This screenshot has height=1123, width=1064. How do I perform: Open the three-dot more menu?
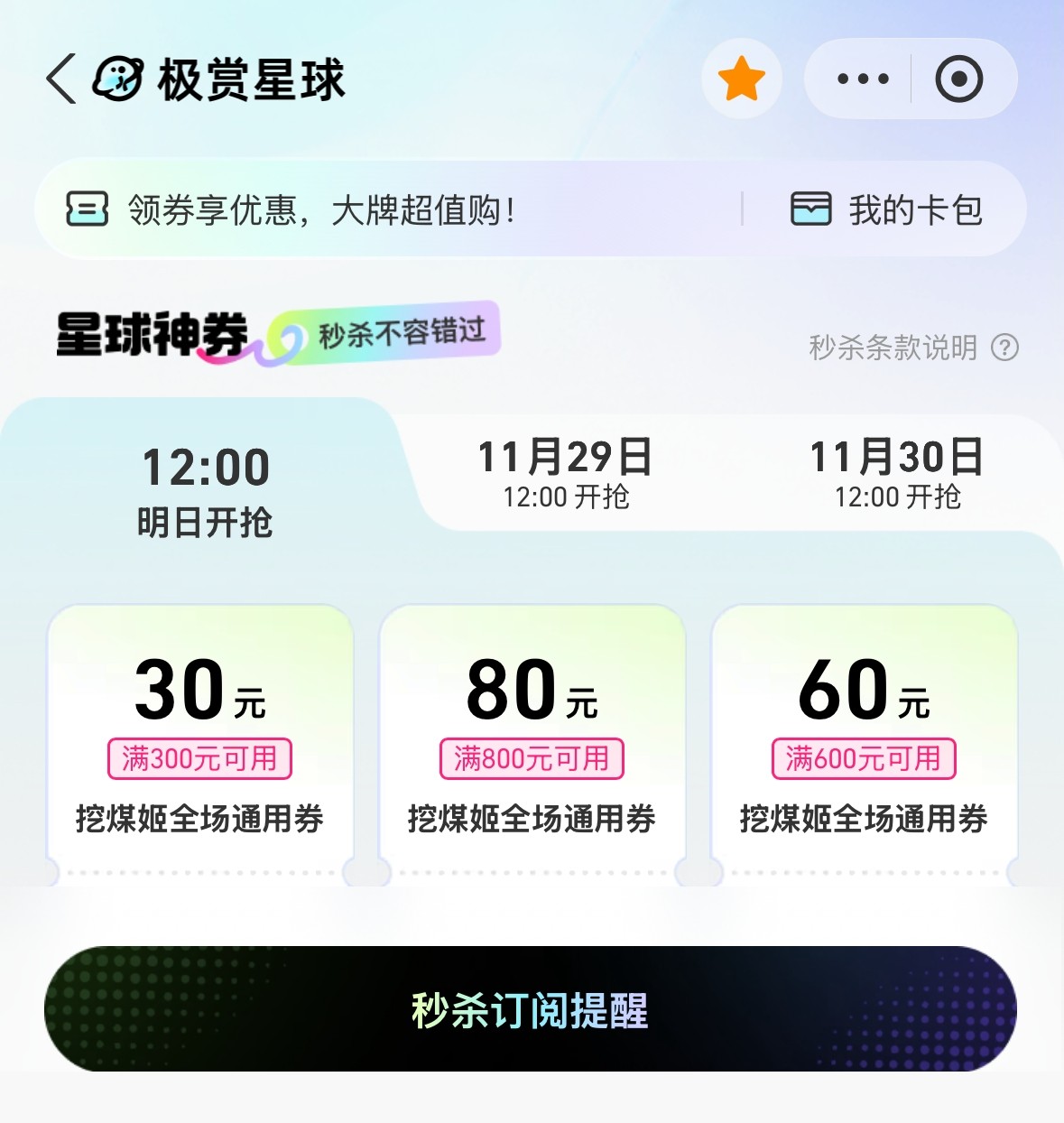[x=863, y=79]
